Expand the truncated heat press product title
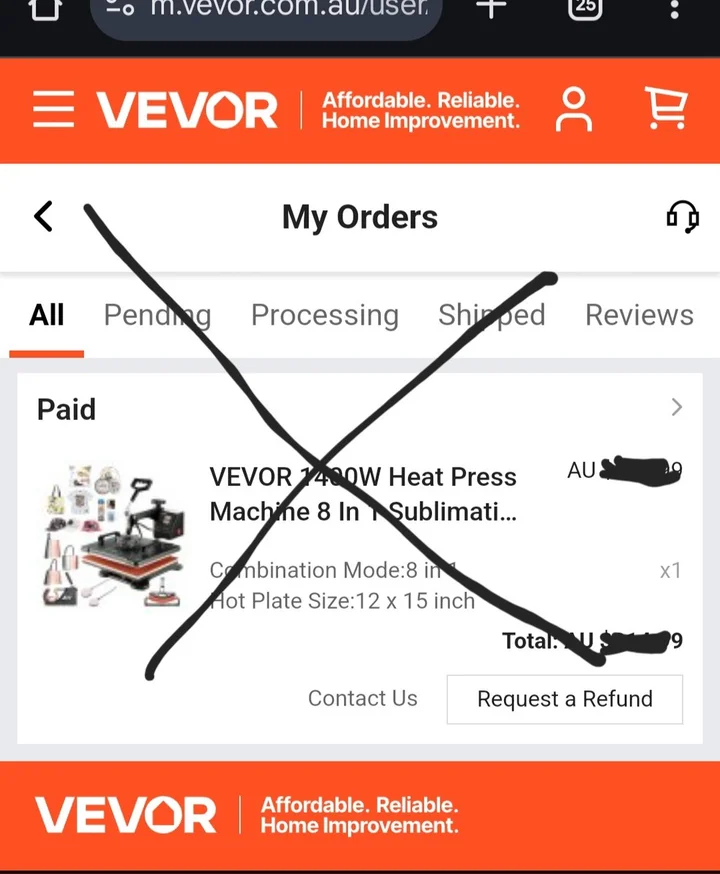The image size is (720, 874). tap(362, 494)
